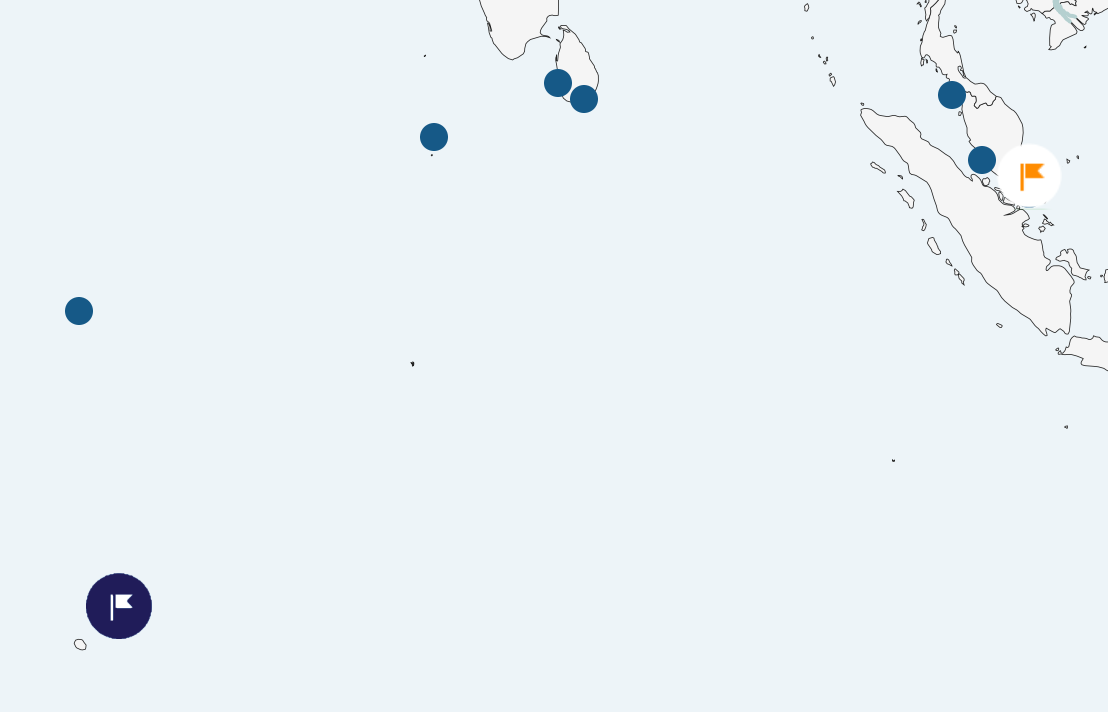Open the dark flag marker near Mauritius
This screenshot has height=712, width=1108.
pos(119,606)
